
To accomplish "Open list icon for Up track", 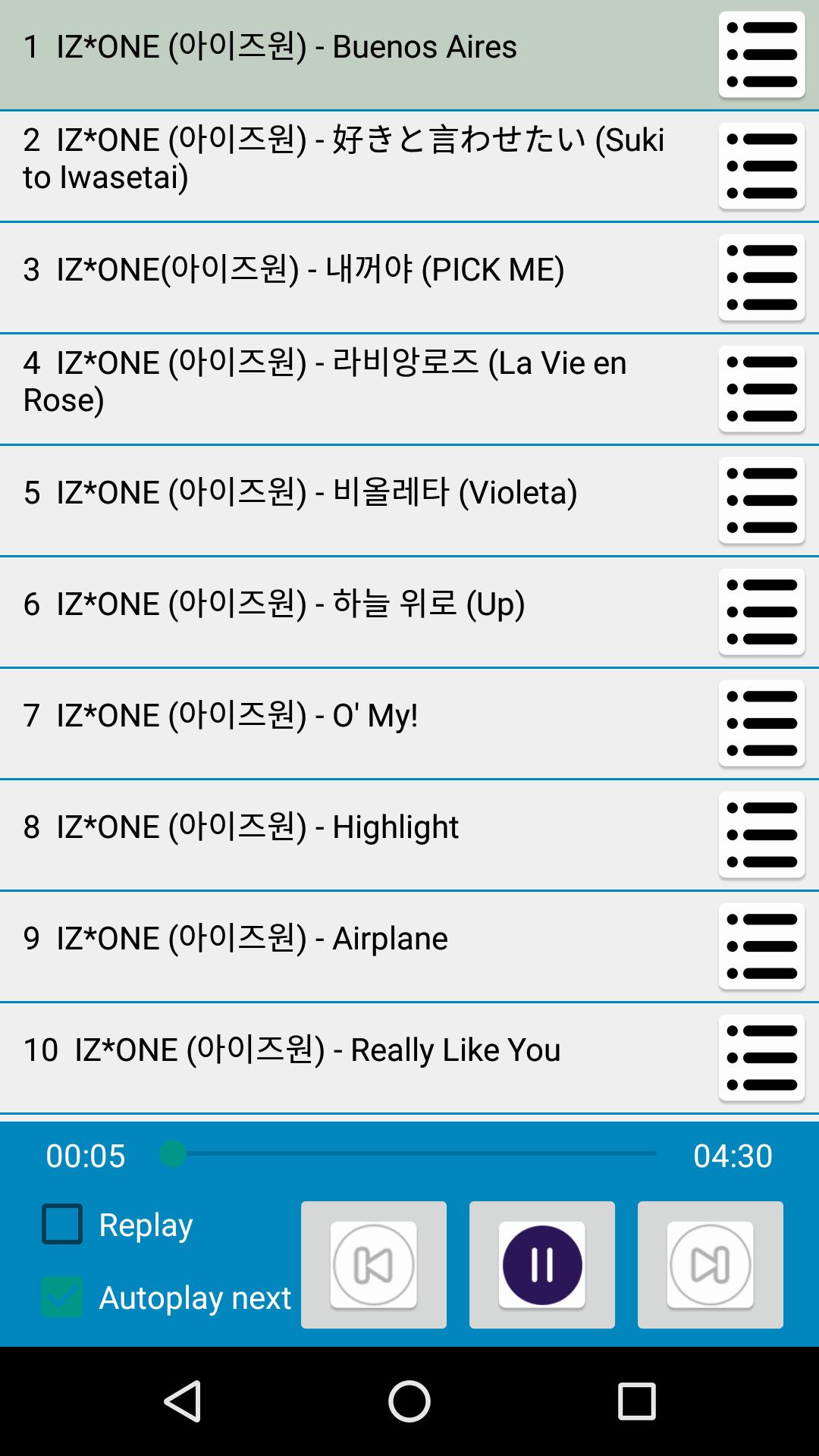I will [761, 611].
